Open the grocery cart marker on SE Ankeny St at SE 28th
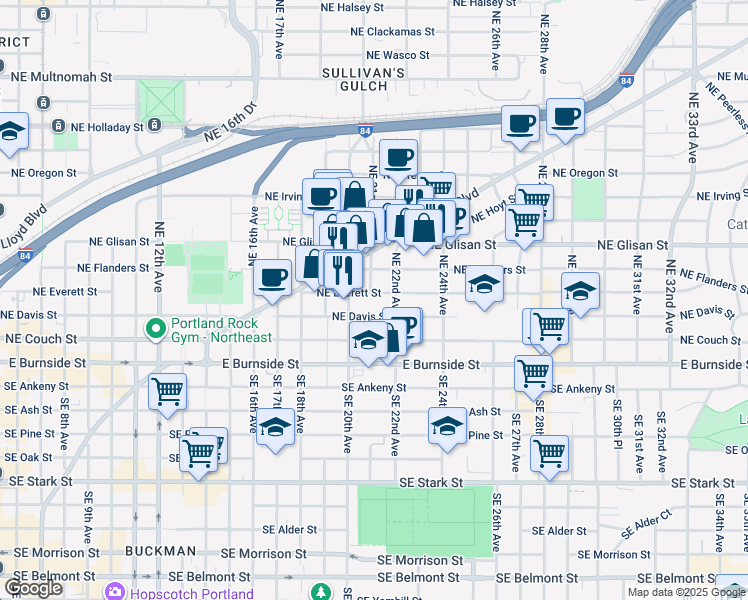 click(x=533, y=375)
